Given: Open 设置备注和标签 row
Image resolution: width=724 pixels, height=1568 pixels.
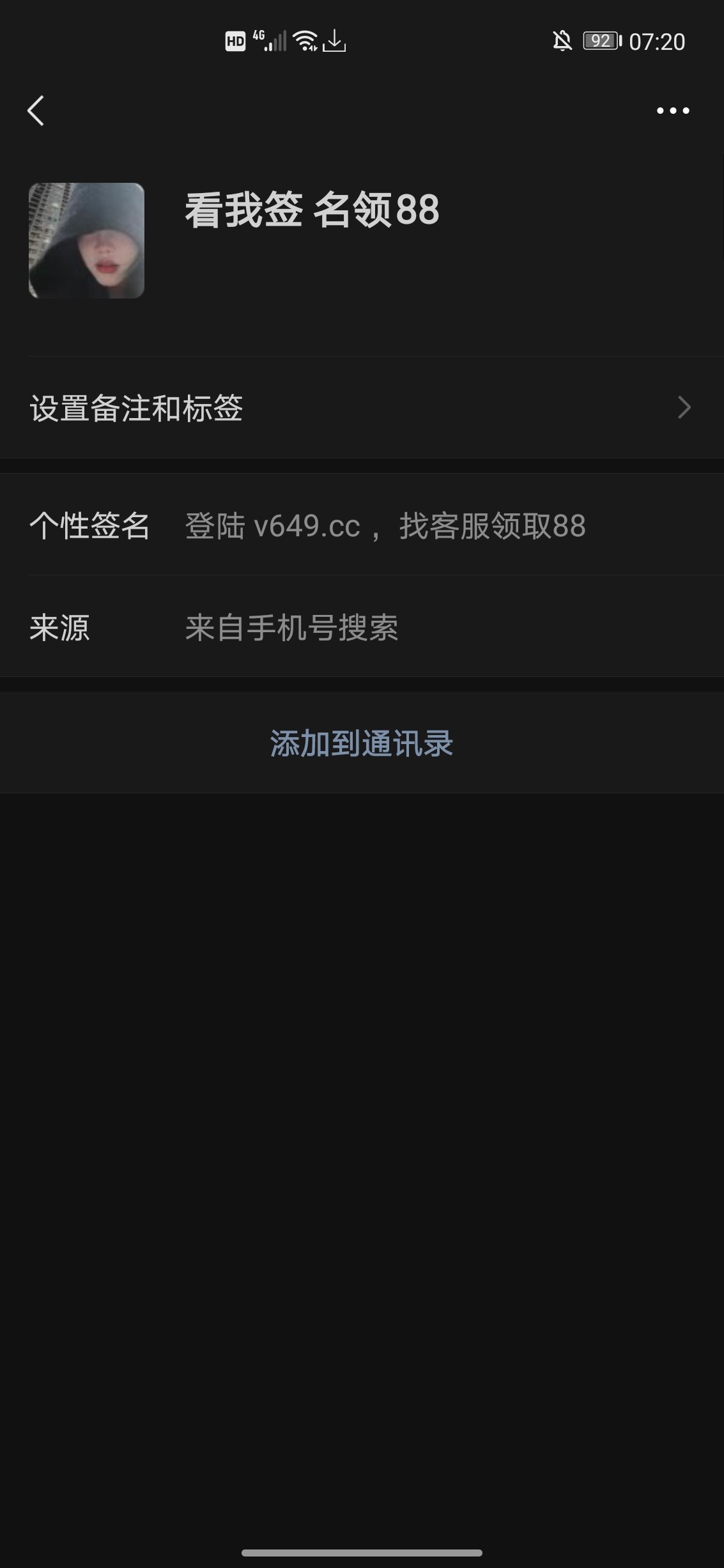Looking at the screenshot, I should click(x=362, y=408).
